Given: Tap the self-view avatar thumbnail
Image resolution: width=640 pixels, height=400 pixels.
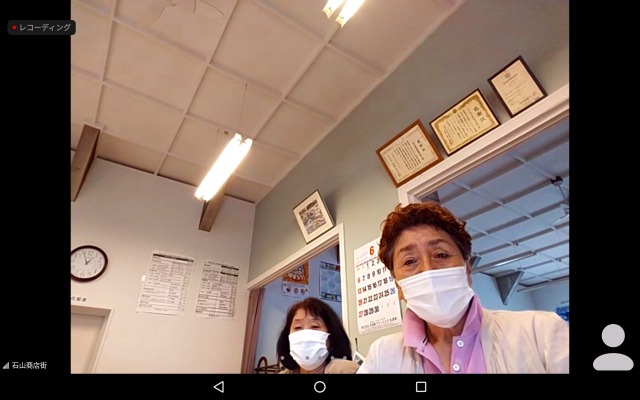Looking at the screenshot, I should [612, 348].
